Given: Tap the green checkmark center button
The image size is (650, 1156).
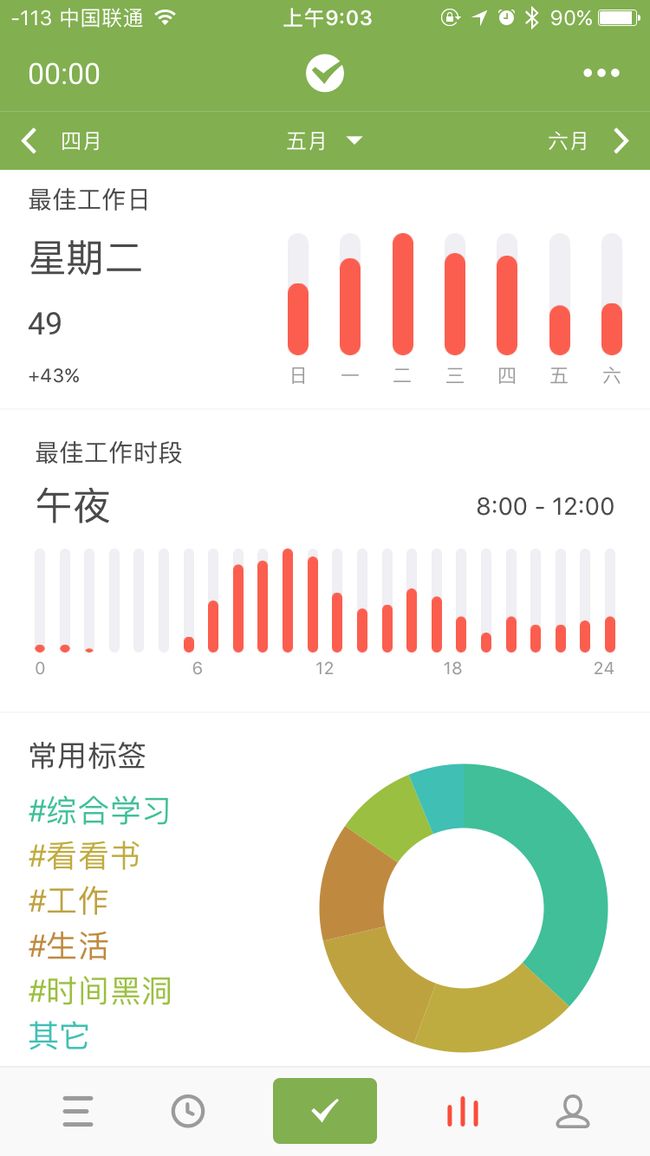Looking at the screenshot, I should pyautogui.click(x=325, y=1110).
